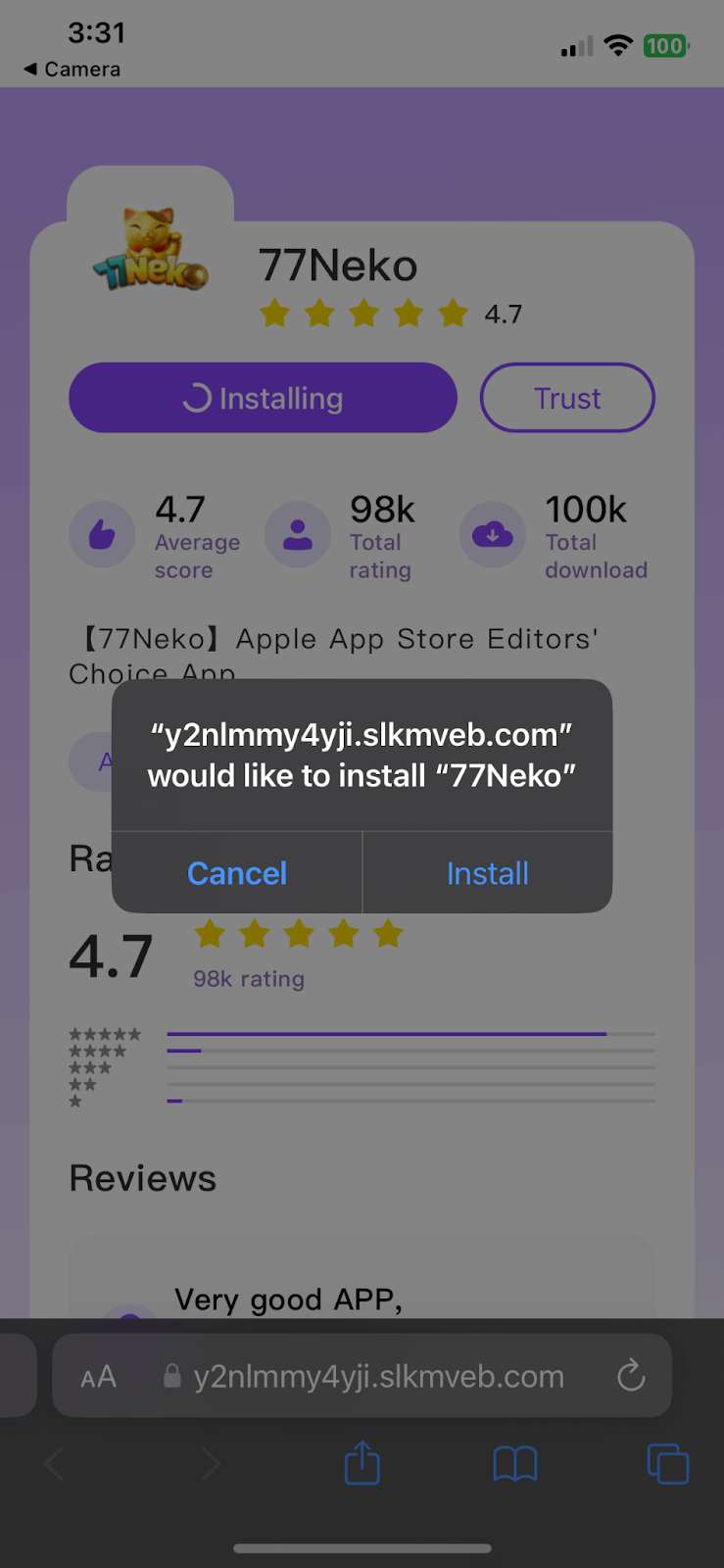Tap the Trust button
The image size is (724, 1568).
pyautogui.click(x=566, y=397)
